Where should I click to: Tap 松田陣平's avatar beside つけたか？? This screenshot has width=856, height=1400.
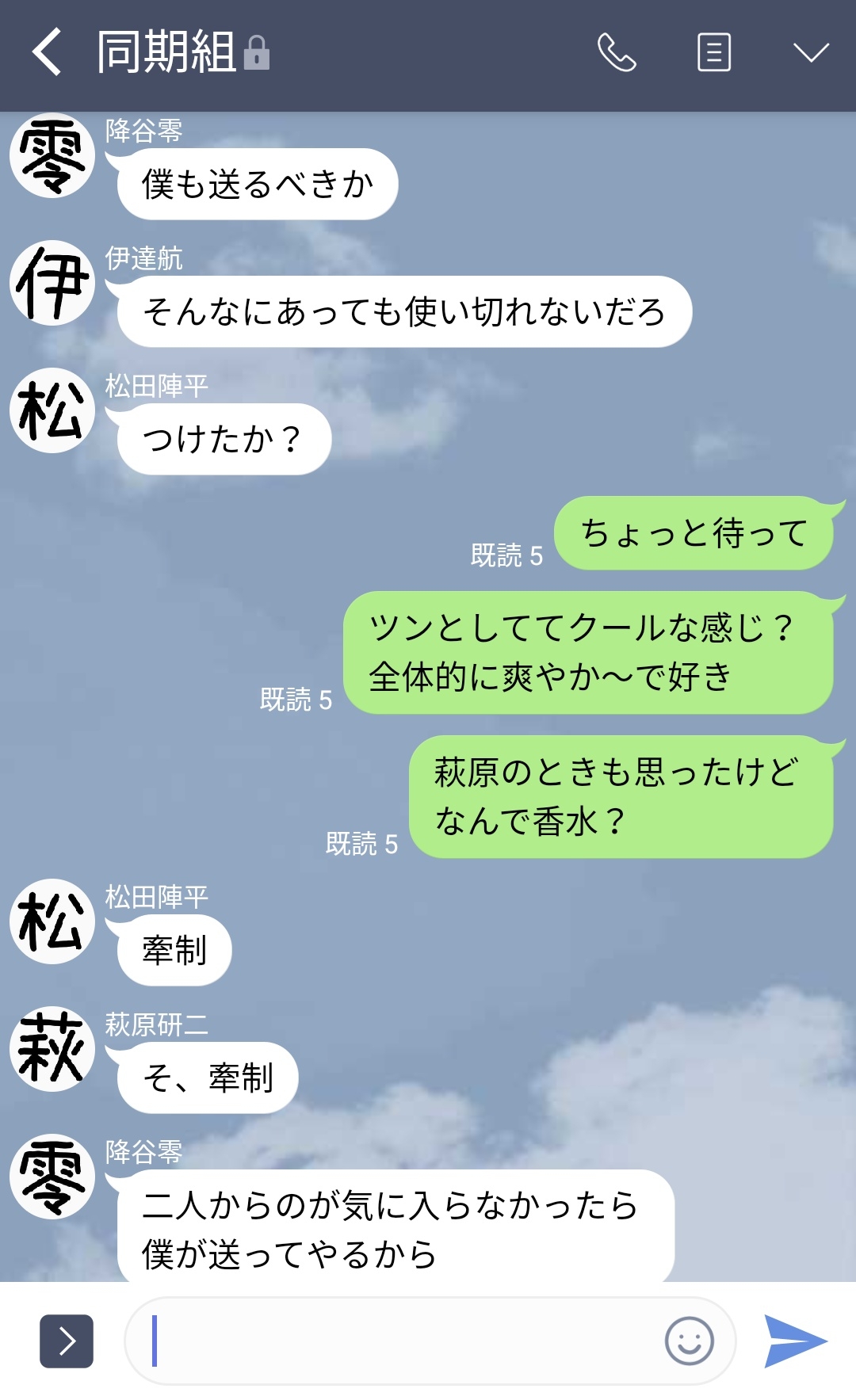[x=52, y=410]
